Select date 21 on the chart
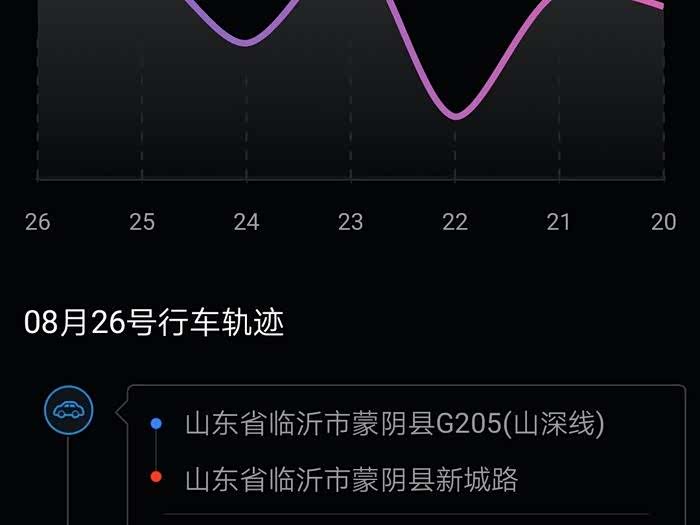The height and width of the screenshot is (525, 700). (559, 222)
